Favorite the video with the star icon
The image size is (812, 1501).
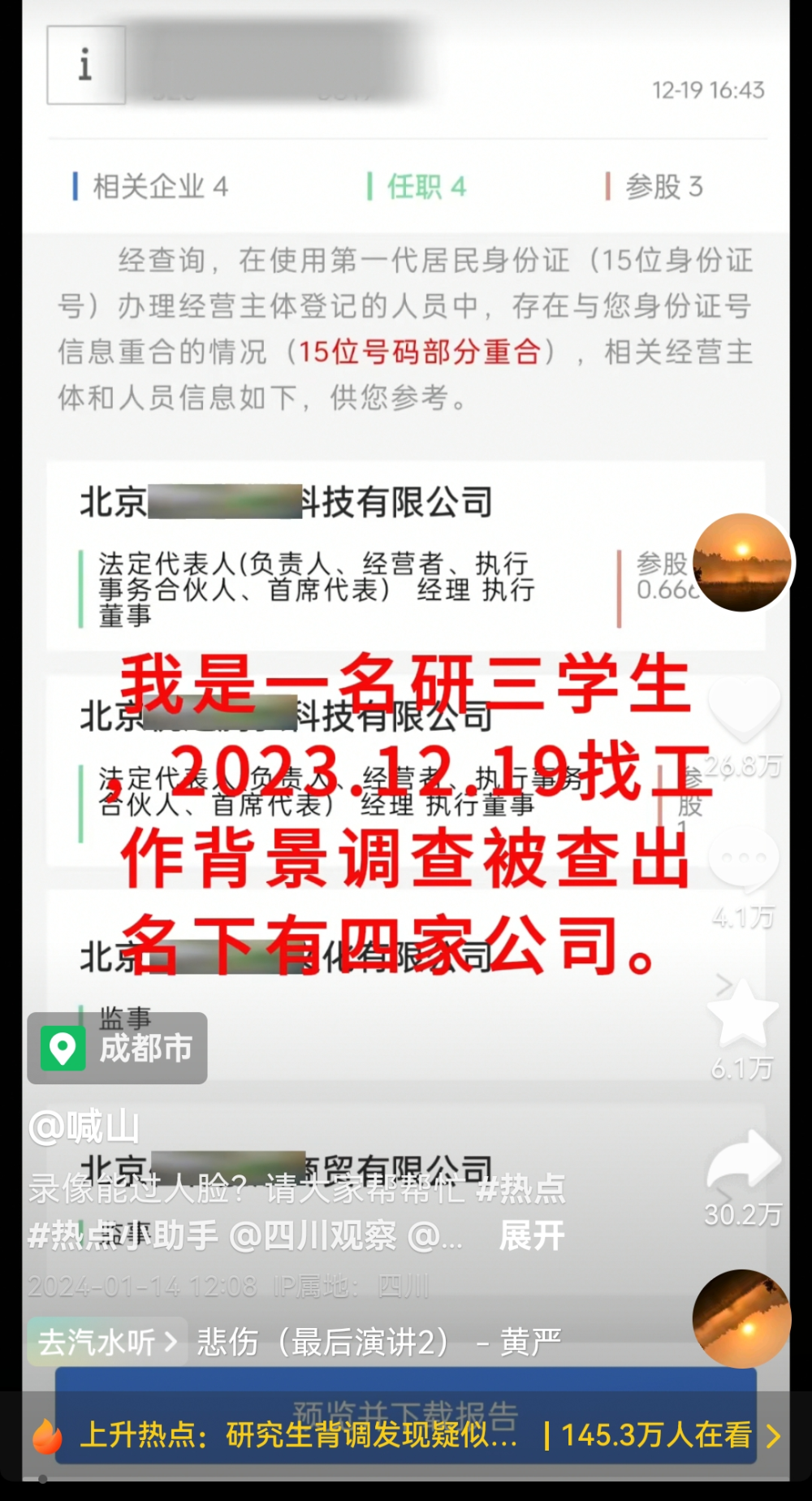(743, 1012)
